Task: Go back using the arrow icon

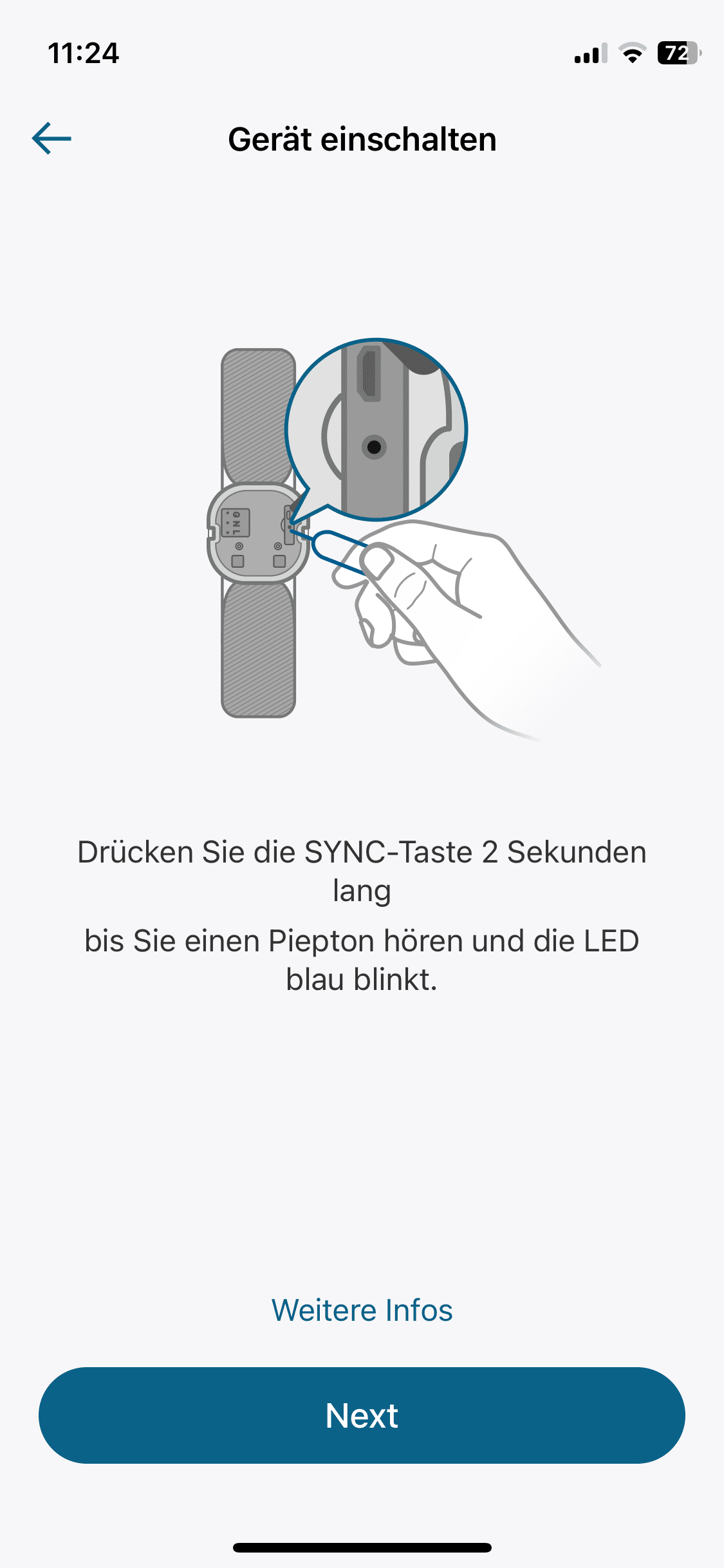Action: coord(51,138)
